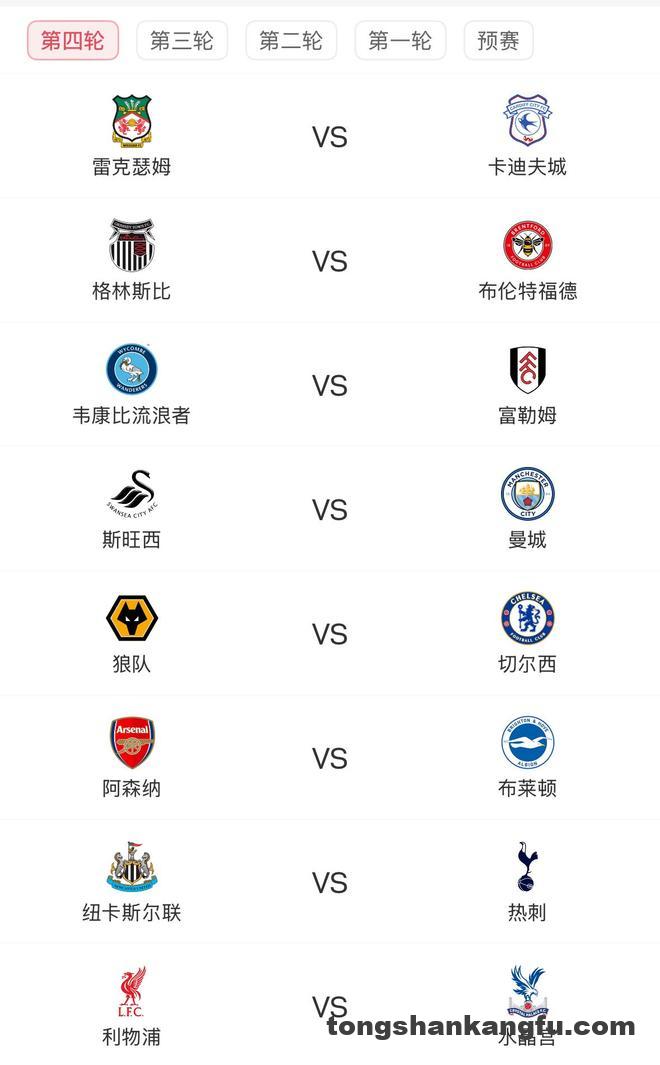Screen dimensions: 660x1065
Task: Open the 格林斯比 vs 布伦特福德 match
Action: tap(329, 261)
